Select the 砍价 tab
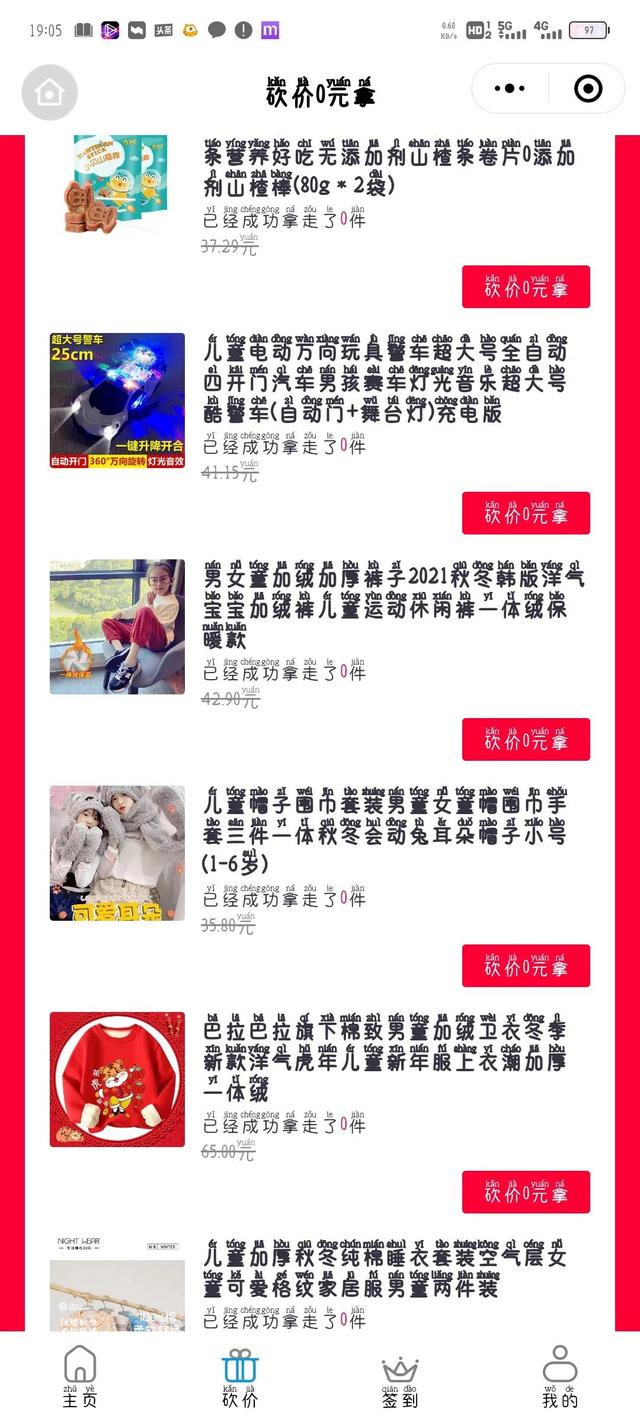 pos(240,1376)
